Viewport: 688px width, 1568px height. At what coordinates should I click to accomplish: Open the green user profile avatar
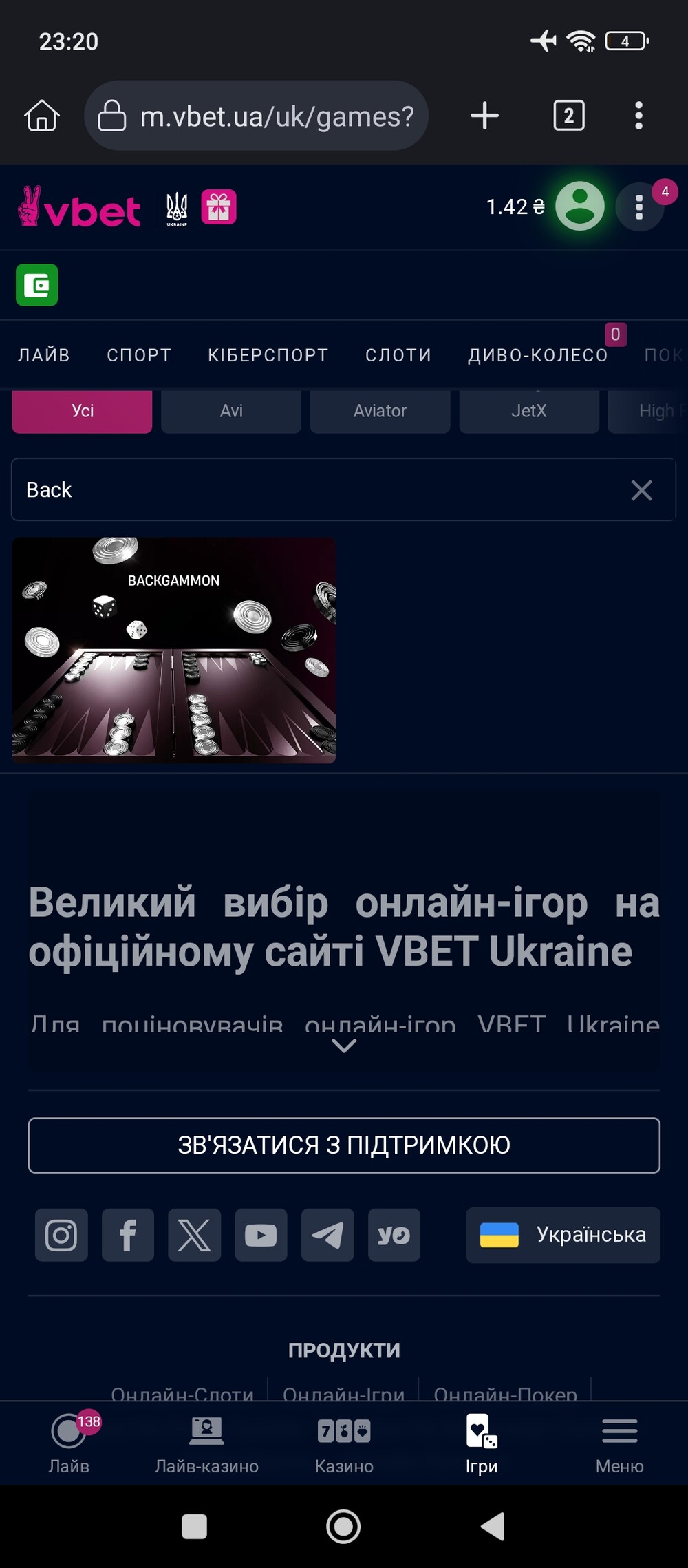(x=580, y=206)
